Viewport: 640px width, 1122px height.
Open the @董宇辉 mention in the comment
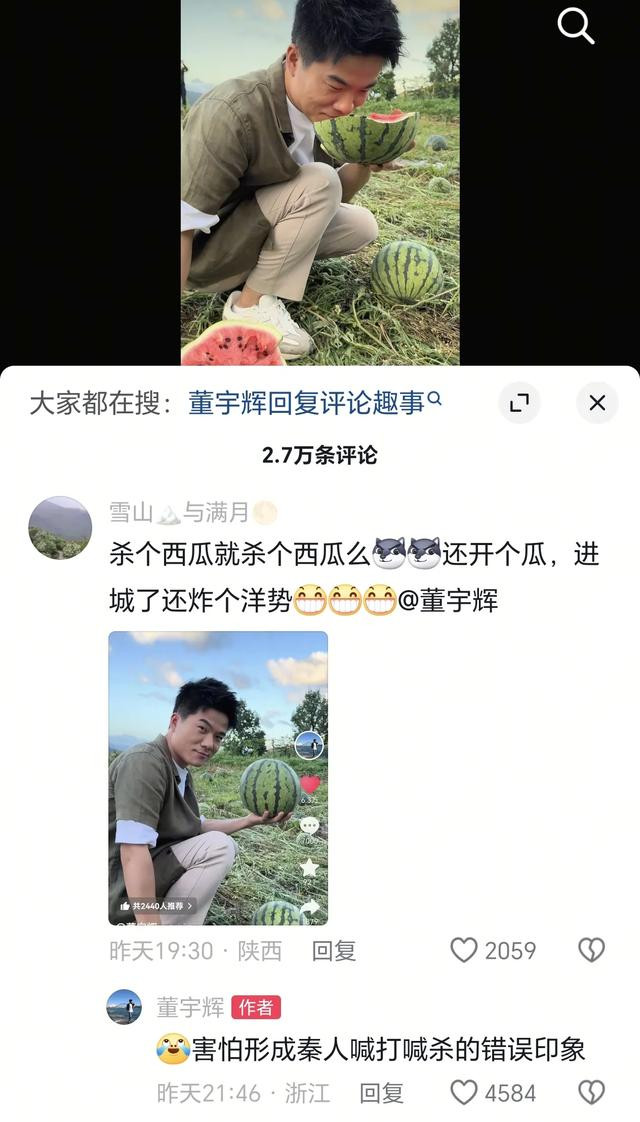point(449,601)
